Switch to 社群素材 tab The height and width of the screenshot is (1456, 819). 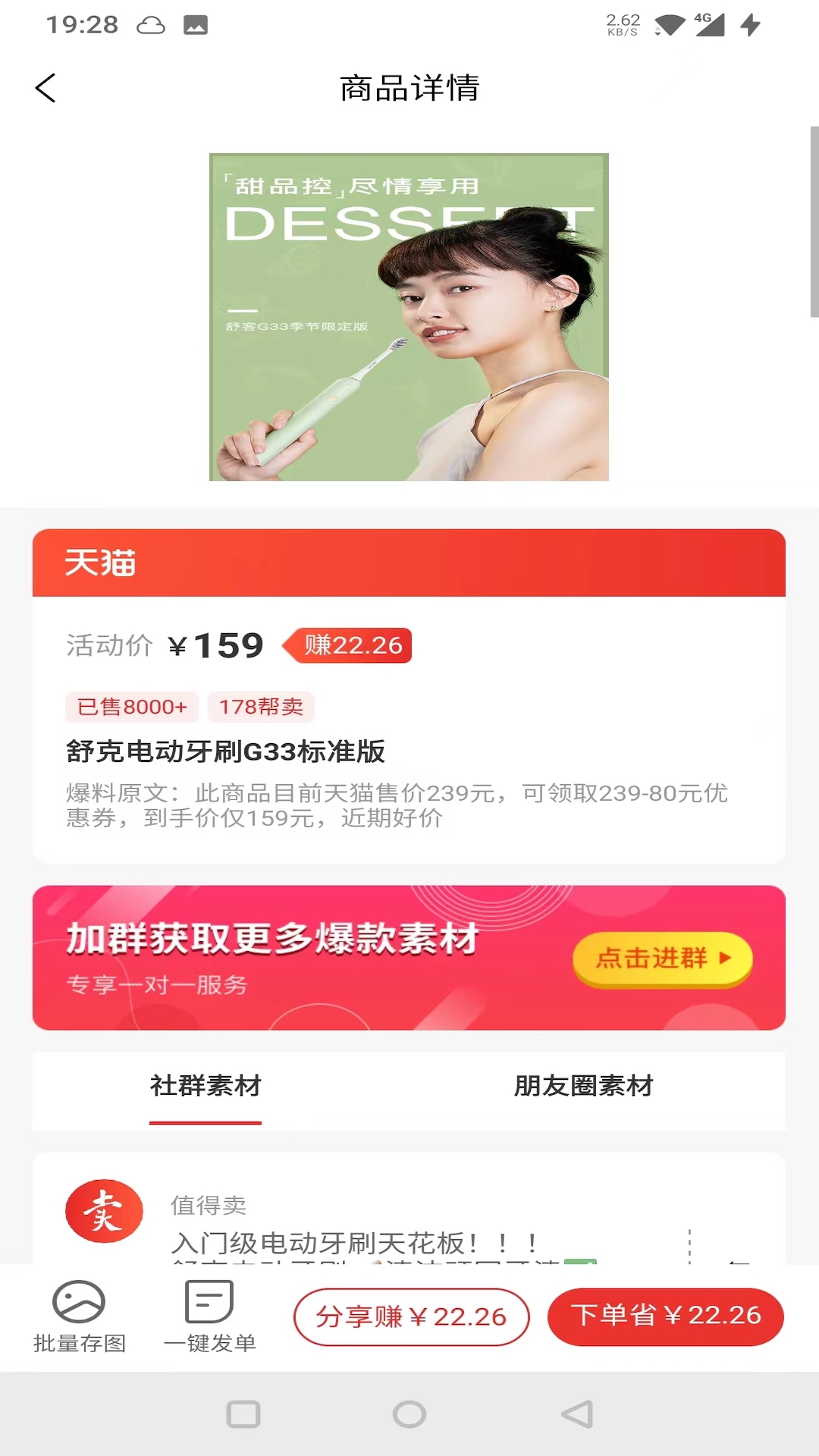point(206,1086)
